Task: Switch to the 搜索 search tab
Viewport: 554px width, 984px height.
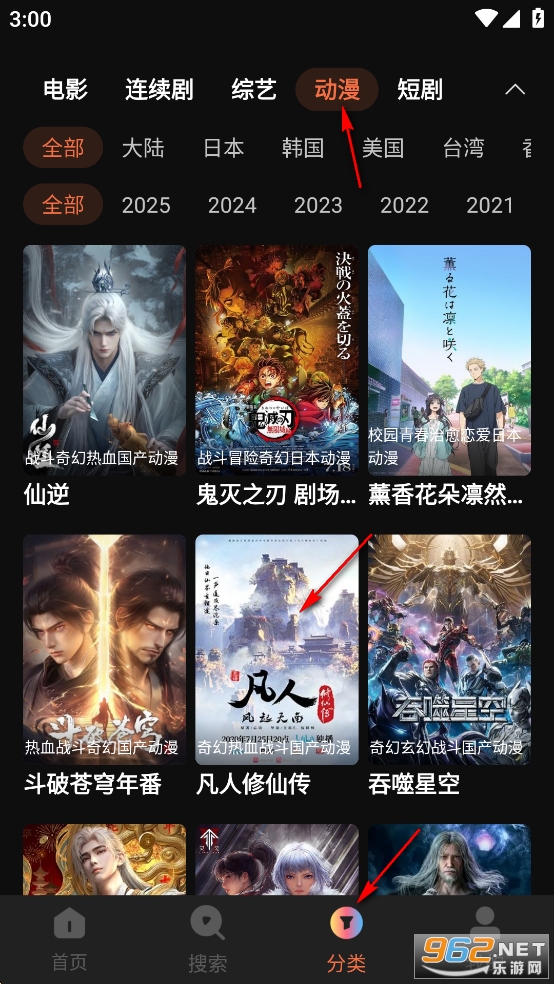Action: (x=208, y=939)
